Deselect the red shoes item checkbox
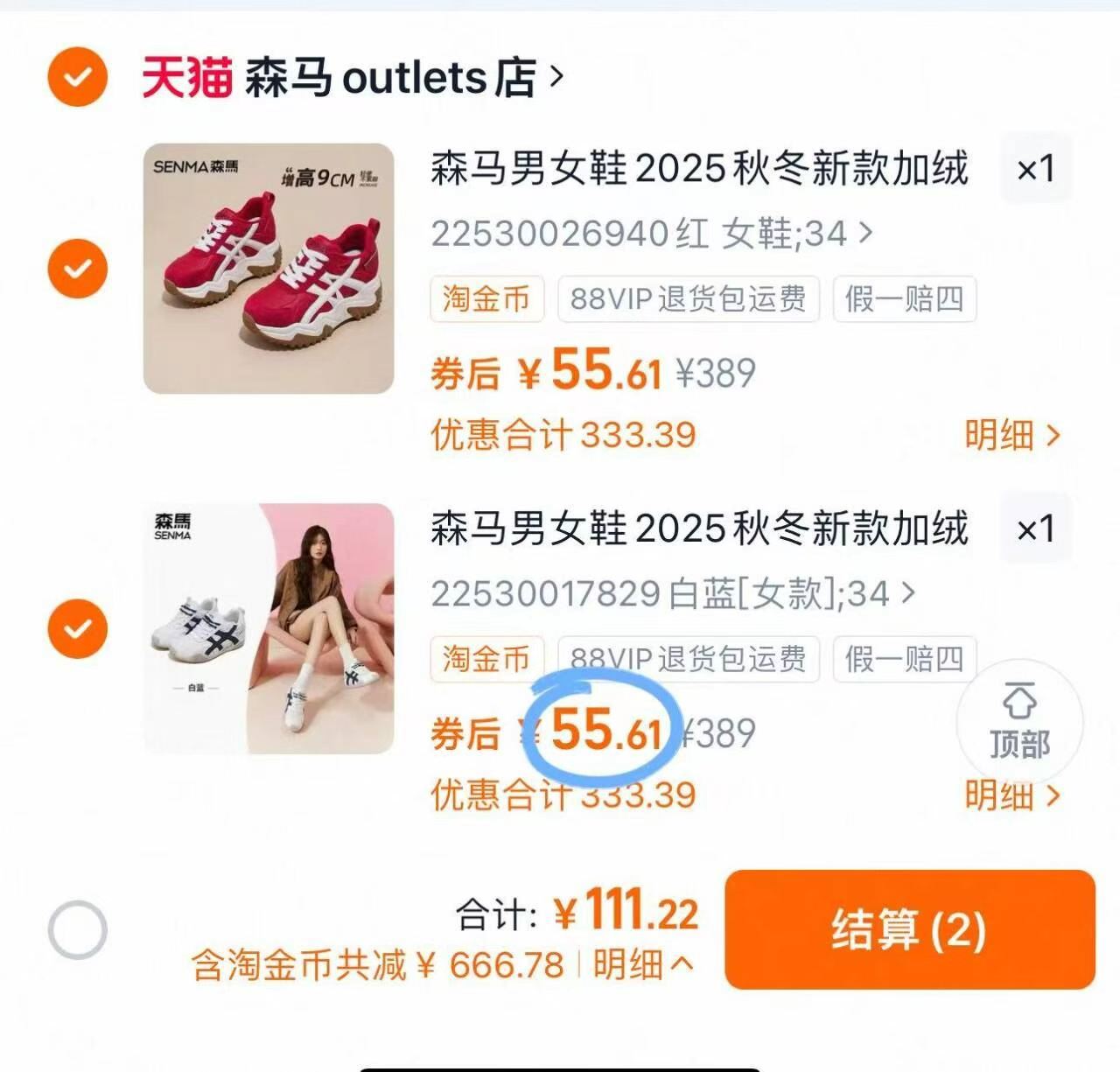The width and height of the screenshot is (1120, 1072). [77, 268]
